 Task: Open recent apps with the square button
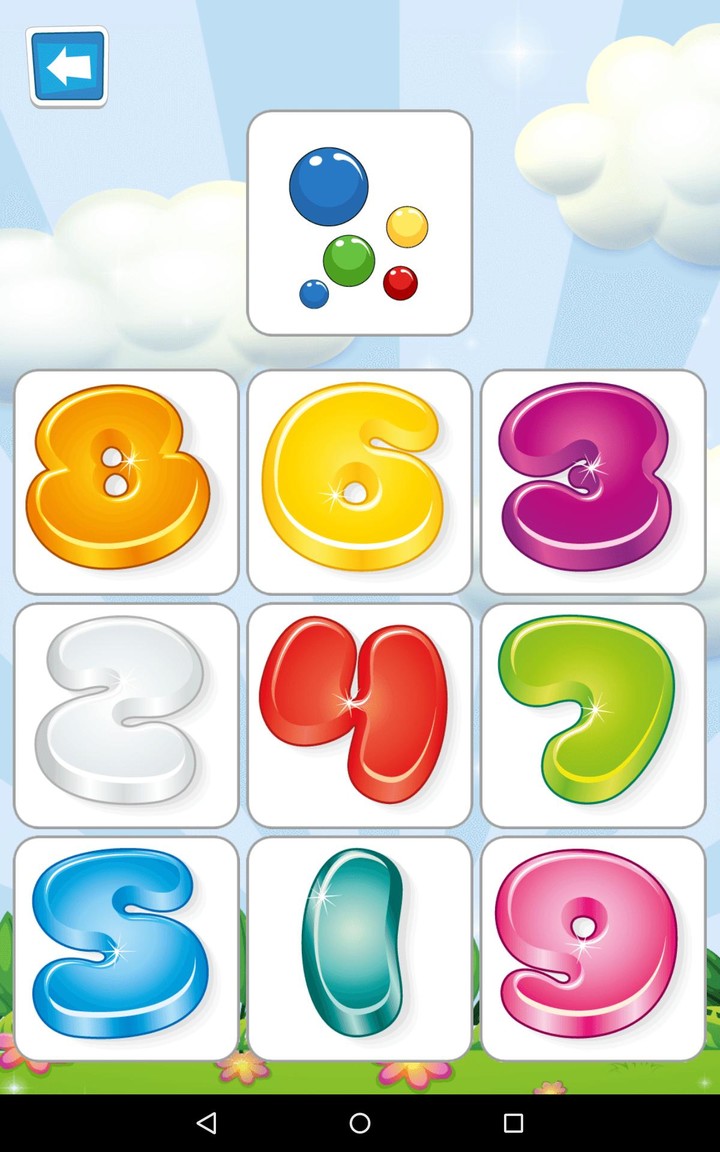(514, 1122)
